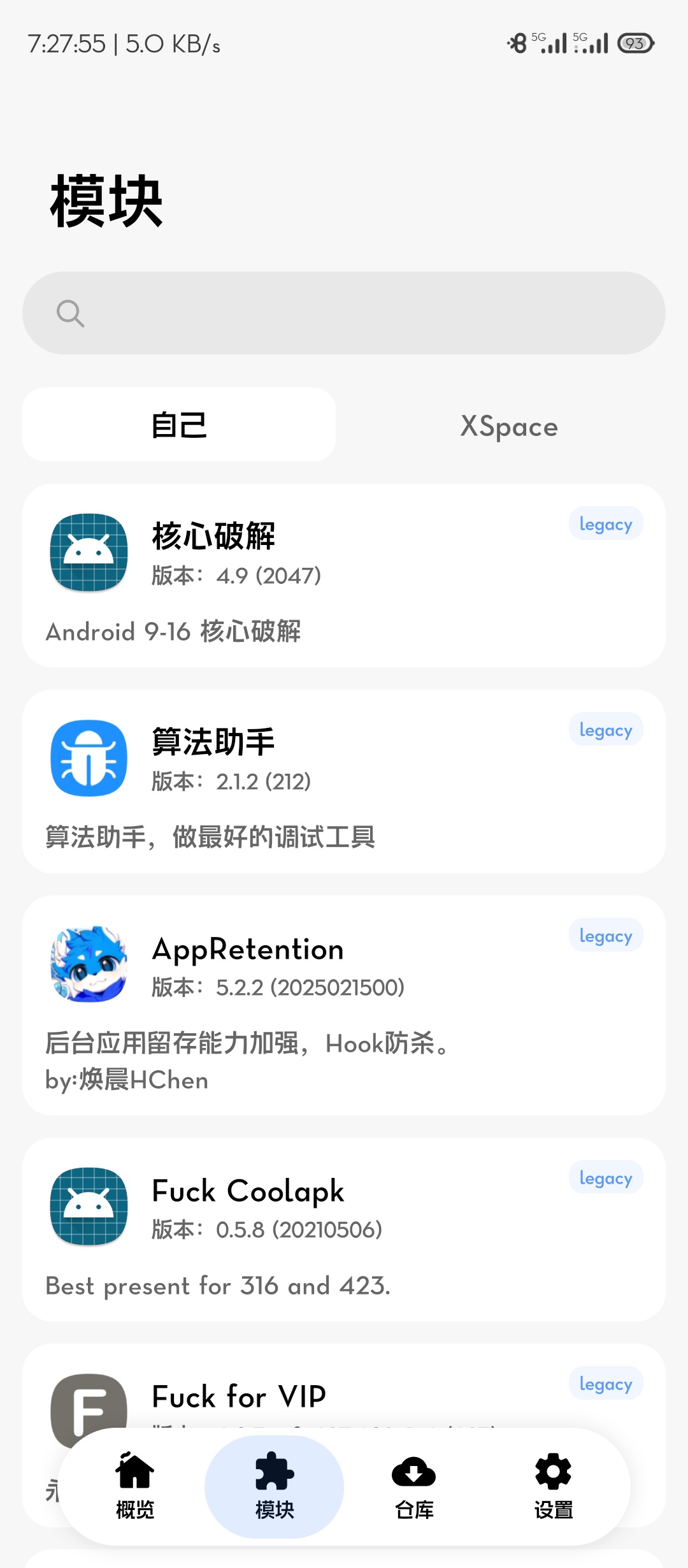
Task: Open the Fuck Coolapk module card
Action: 344,1230
